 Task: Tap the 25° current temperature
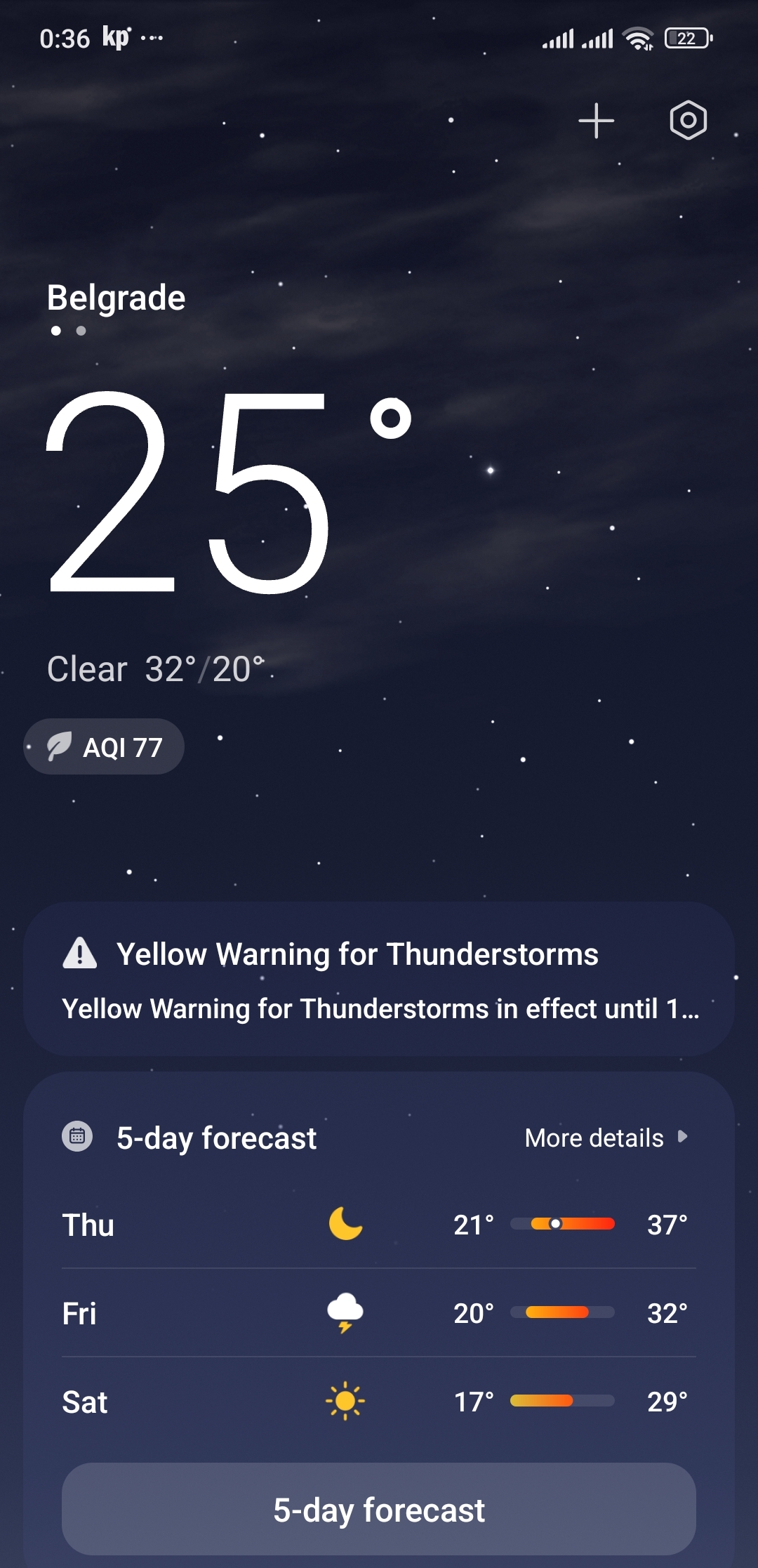tap(229, 492)
